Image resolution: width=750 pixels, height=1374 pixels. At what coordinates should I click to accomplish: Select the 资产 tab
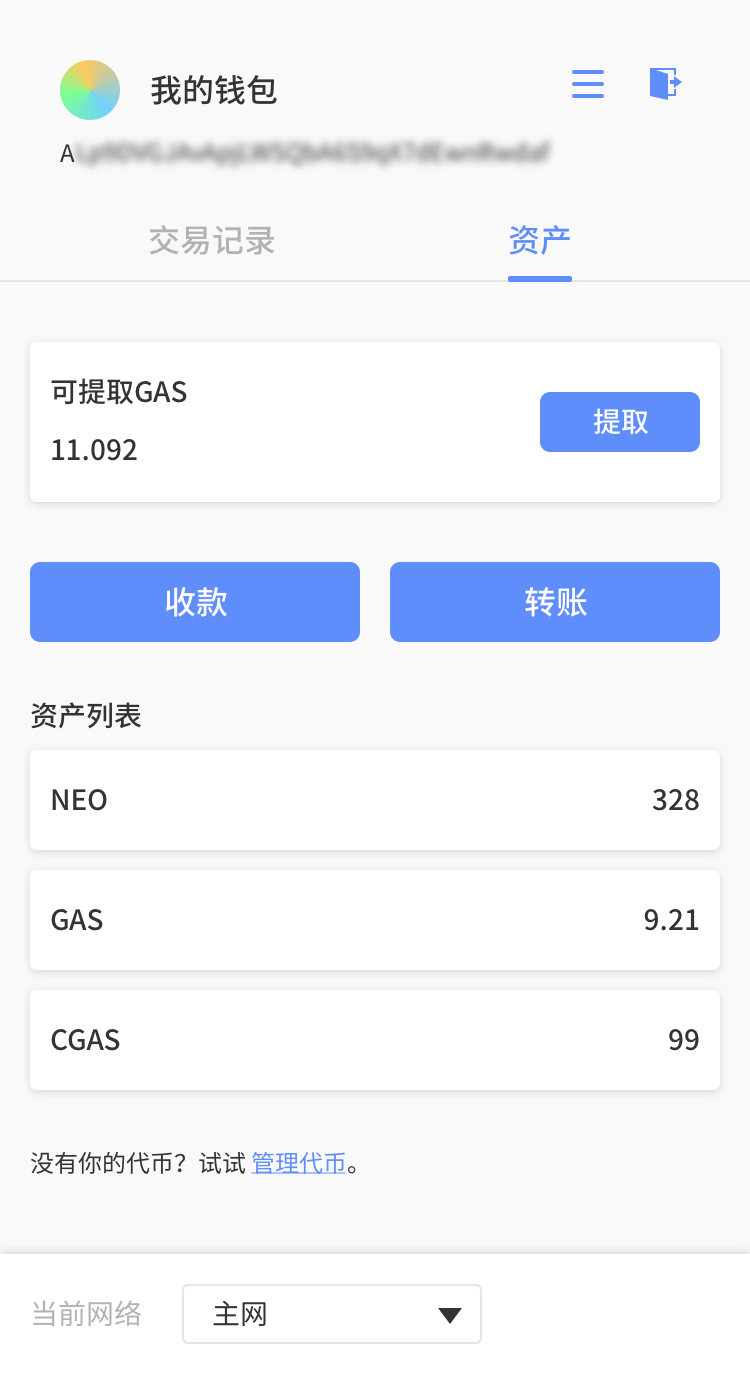click(539, 241)
